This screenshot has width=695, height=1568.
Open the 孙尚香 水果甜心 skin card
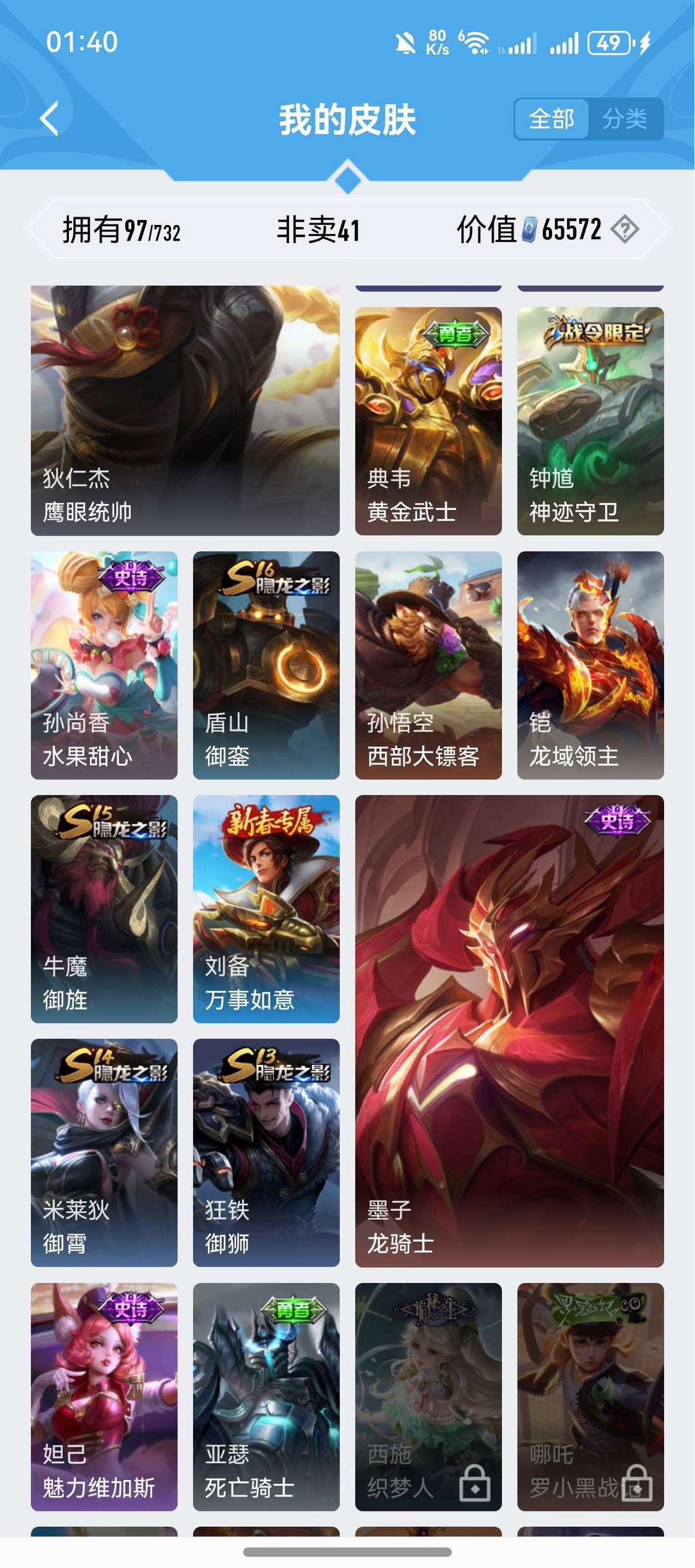[104, 665]
